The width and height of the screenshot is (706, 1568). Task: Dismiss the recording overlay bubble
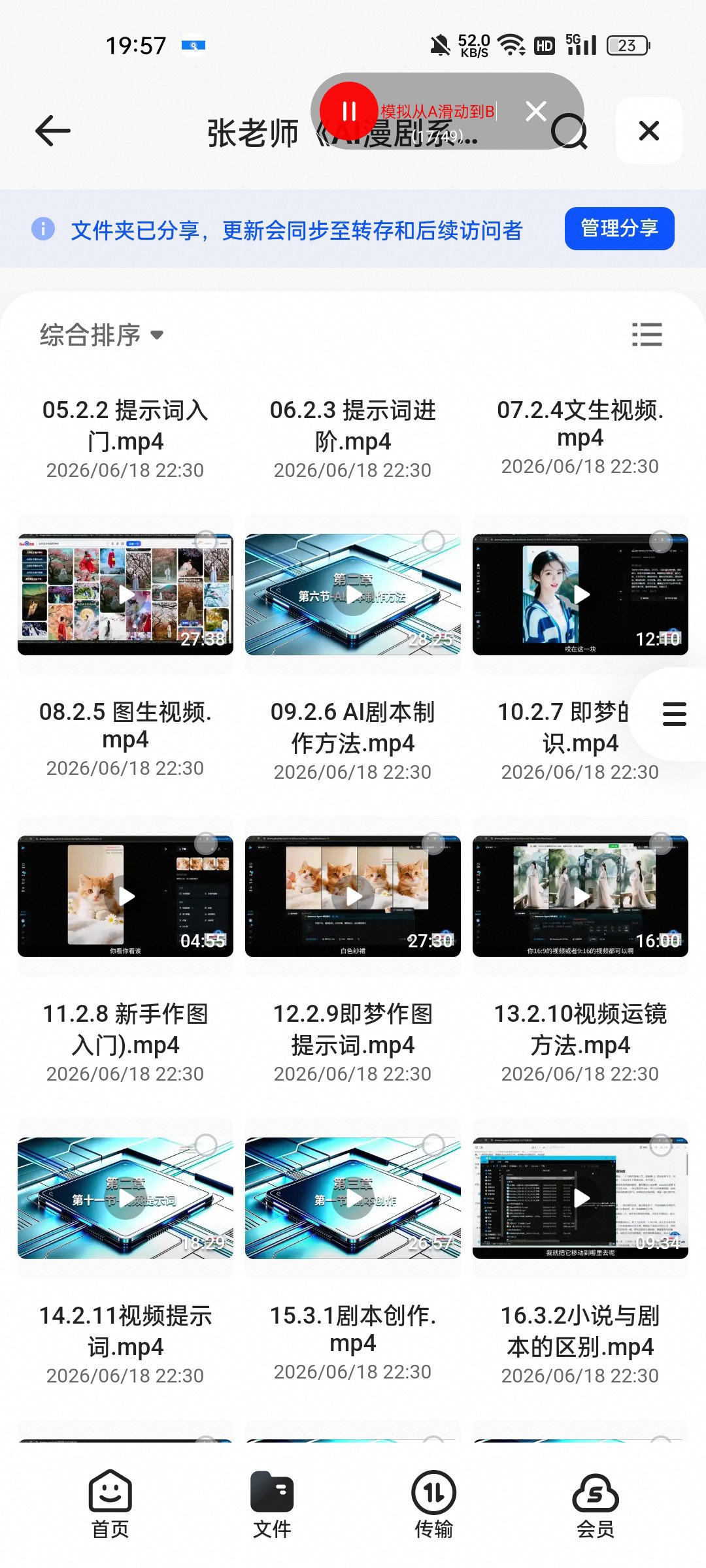(x=536, y=111)
